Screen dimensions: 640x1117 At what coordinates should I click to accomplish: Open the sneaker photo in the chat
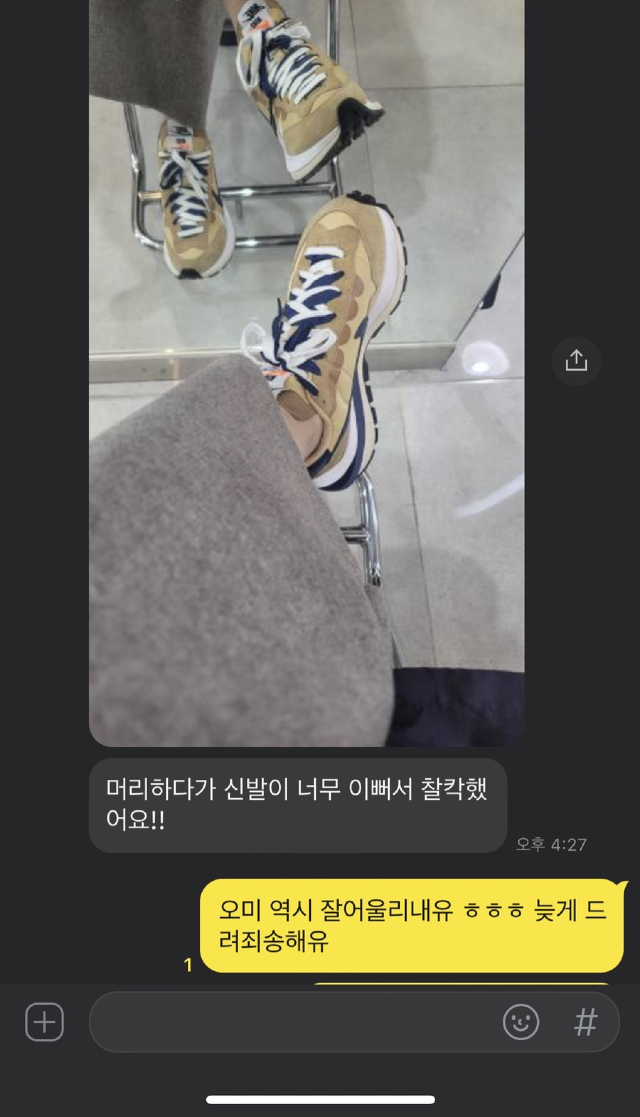(306, 373)
